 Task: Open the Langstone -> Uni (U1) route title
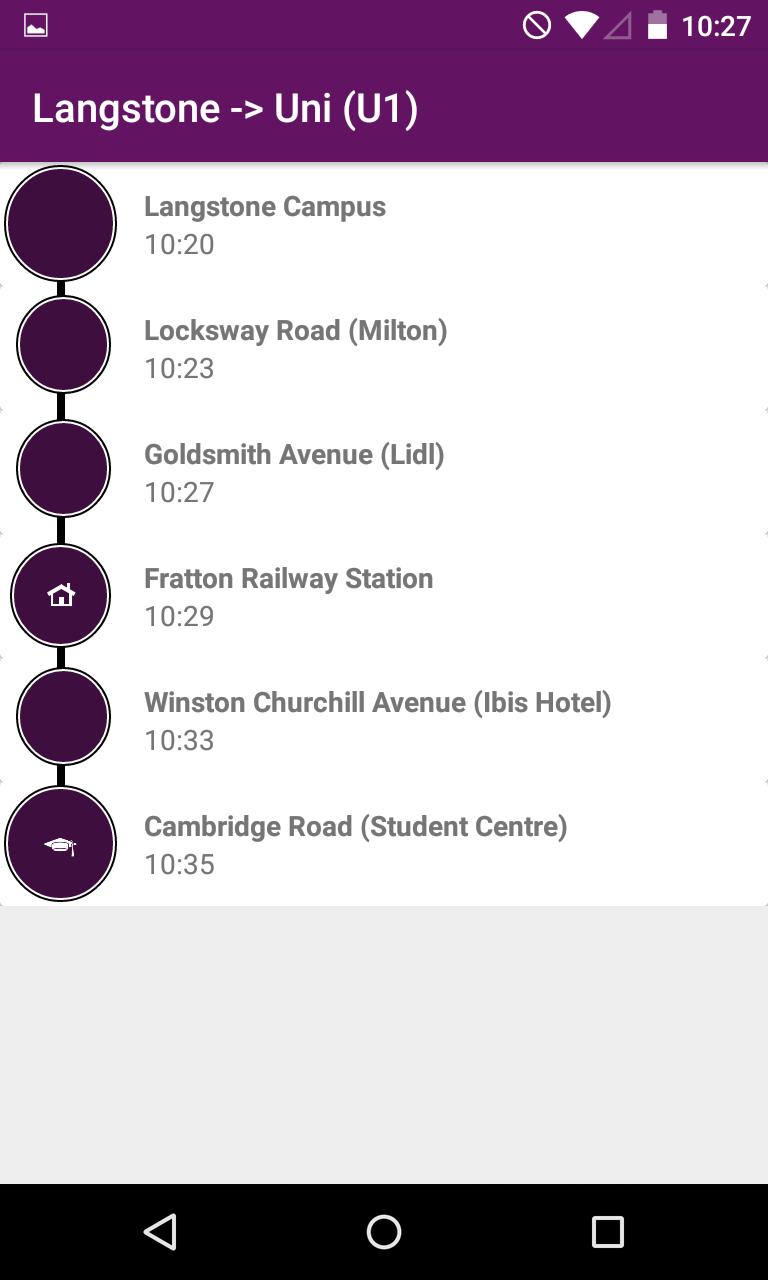[226, 107]
